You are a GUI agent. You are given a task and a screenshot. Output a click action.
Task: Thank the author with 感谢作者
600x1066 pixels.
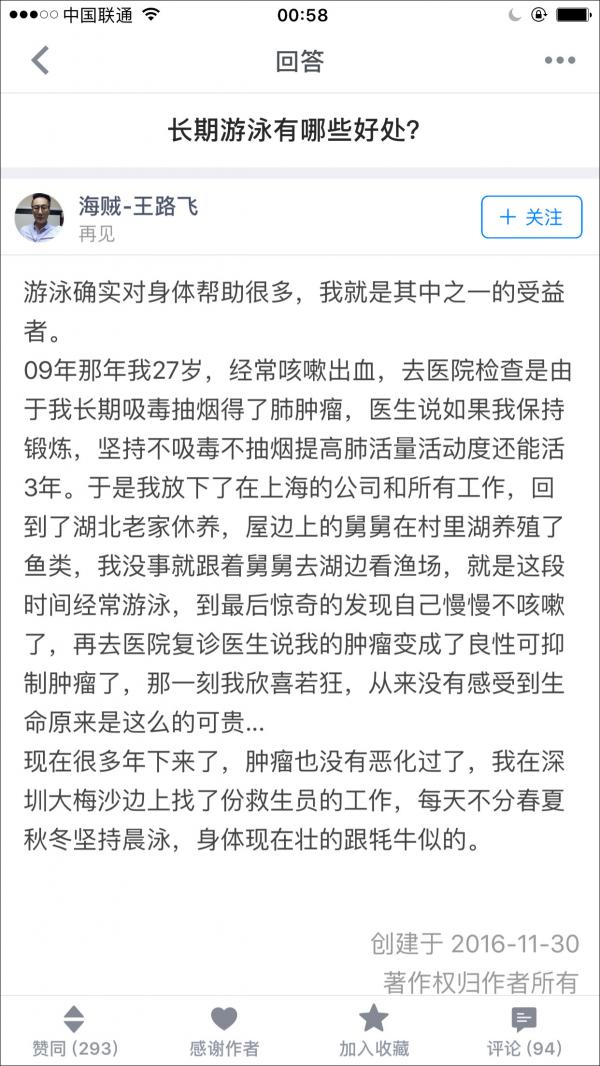[224, 1031]
